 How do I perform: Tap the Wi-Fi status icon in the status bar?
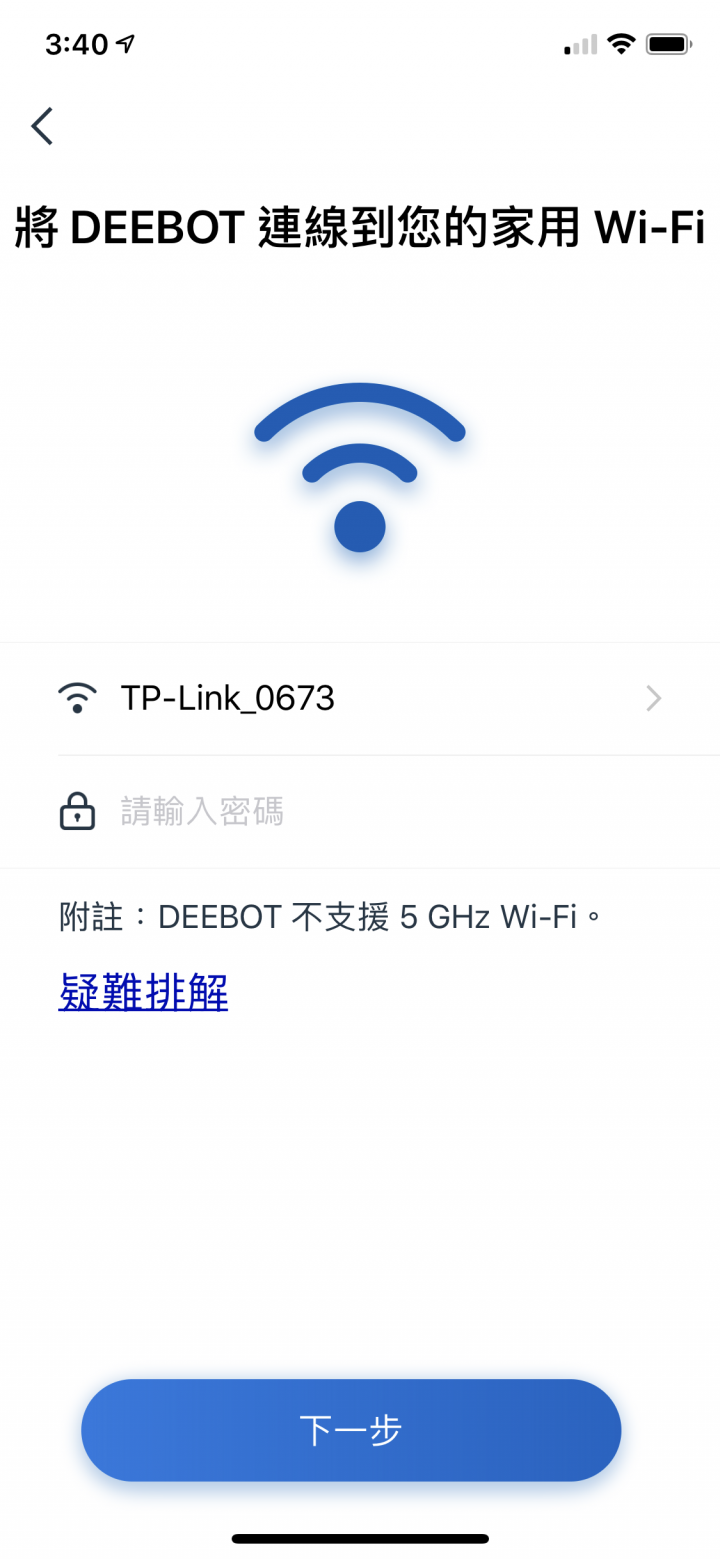(620, 43)
